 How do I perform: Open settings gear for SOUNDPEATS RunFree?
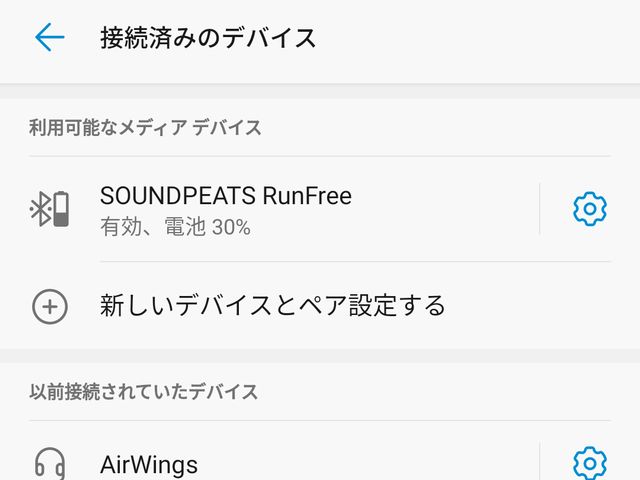coord(590,209)
